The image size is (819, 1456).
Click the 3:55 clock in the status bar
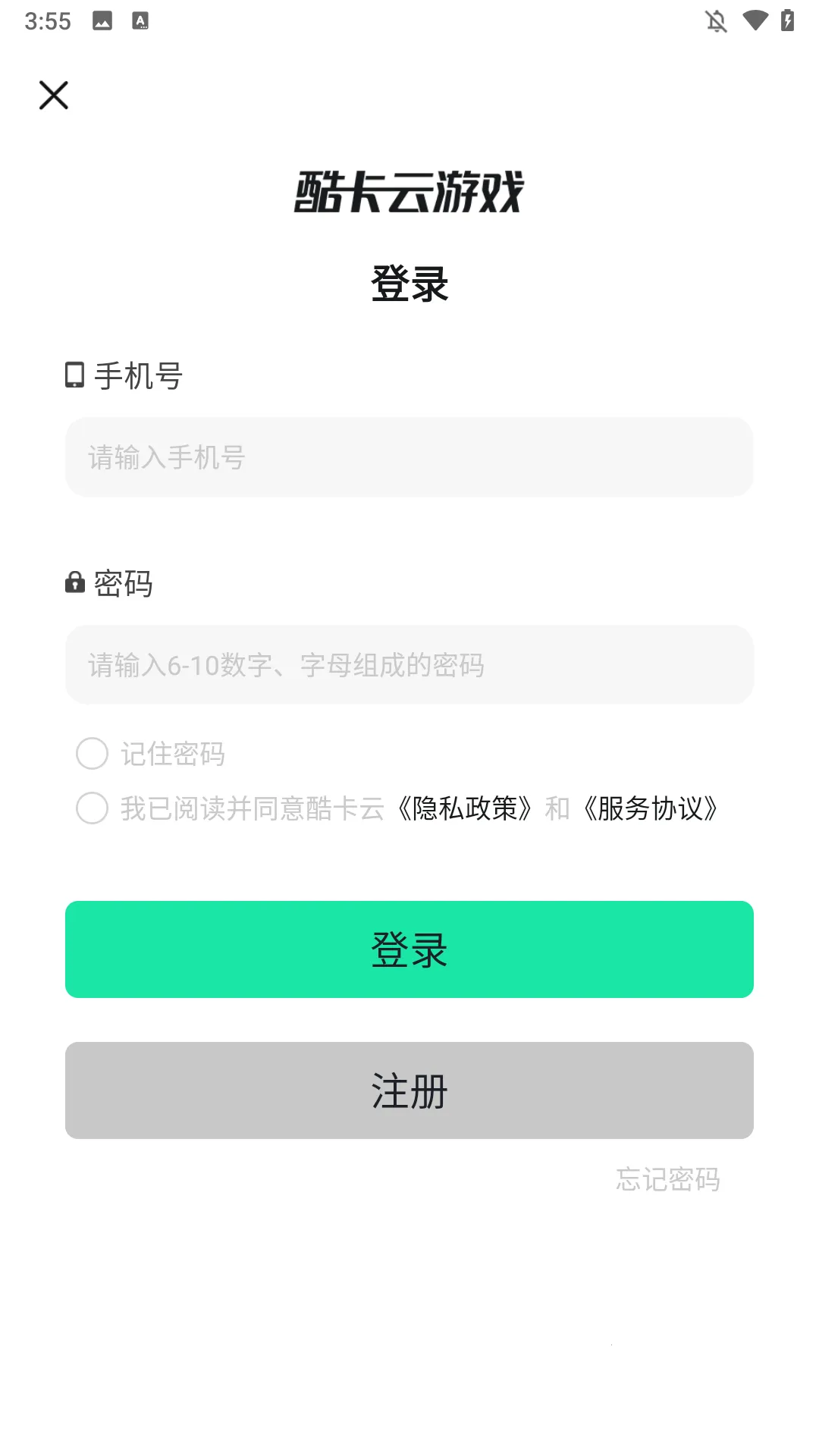47,21
